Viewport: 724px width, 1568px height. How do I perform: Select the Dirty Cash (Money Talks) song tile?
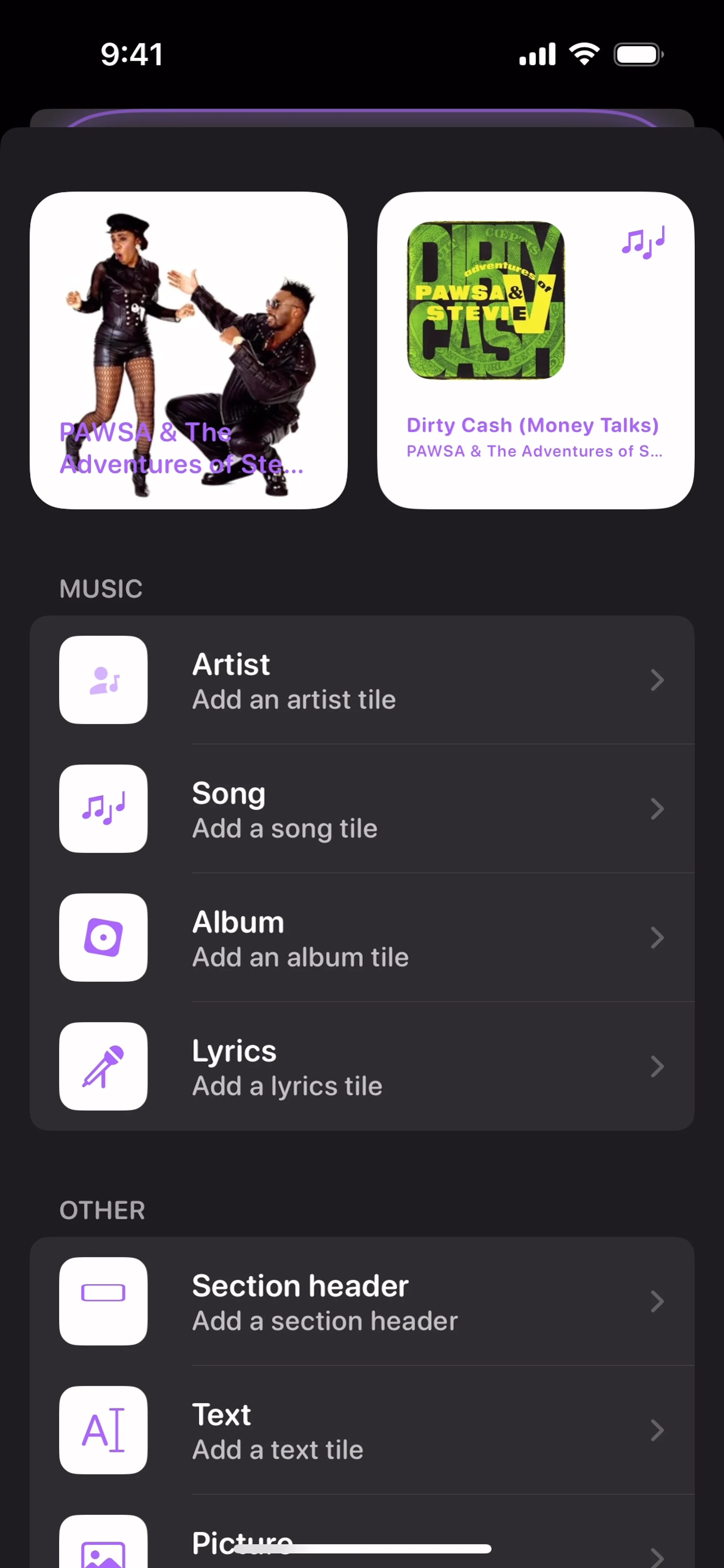tap(535, 350)
